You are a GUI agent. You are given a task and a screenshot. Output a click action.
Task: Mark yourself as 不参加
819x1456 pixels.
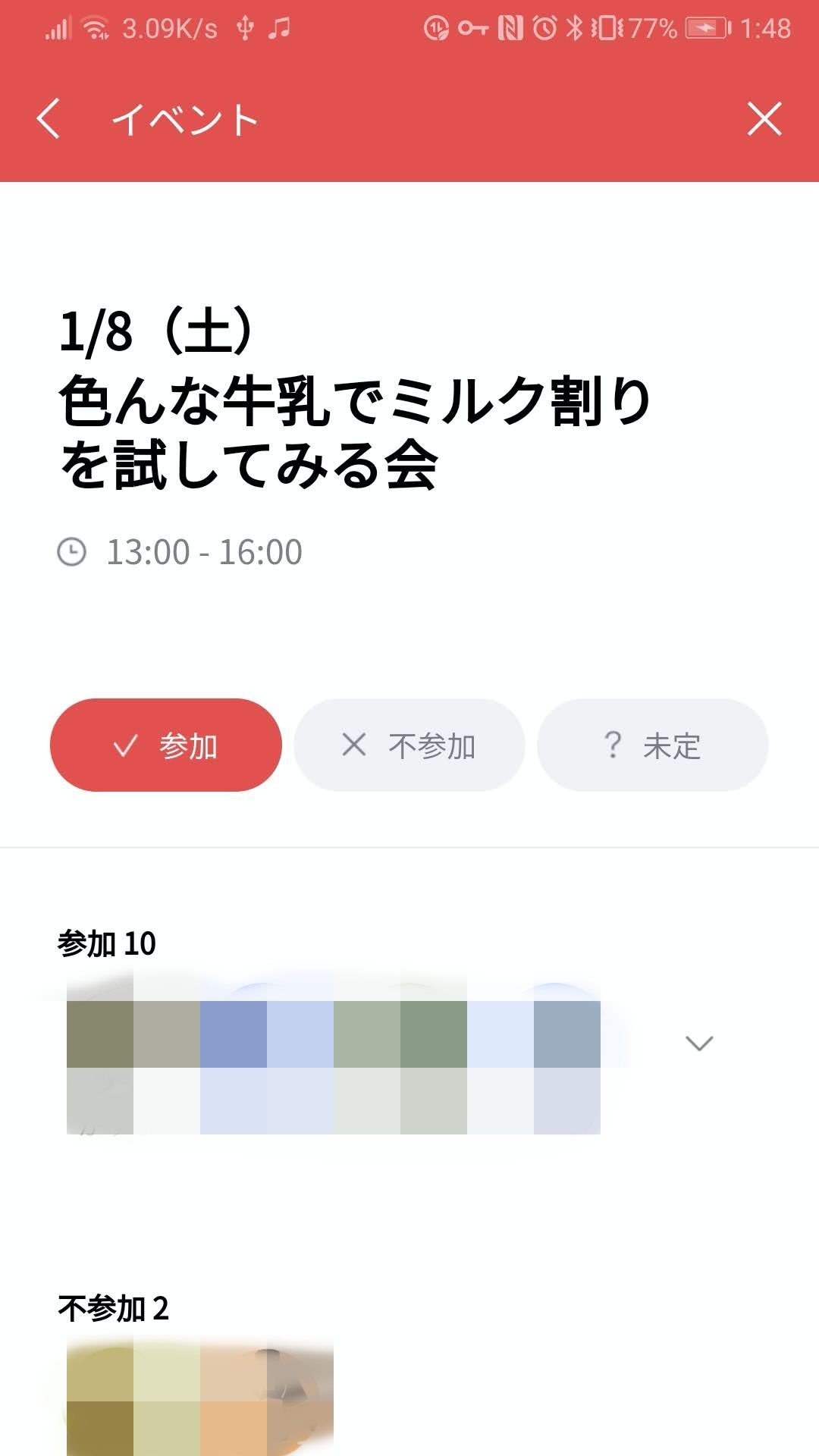(409, 745)
